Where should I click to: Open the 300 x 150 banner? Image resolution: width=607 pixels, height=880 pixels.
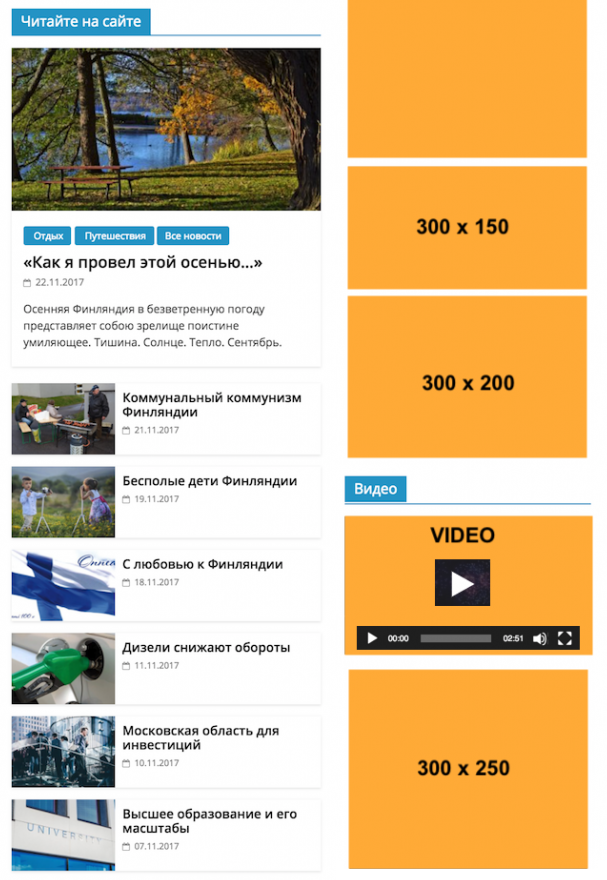(x=467, y=227)
